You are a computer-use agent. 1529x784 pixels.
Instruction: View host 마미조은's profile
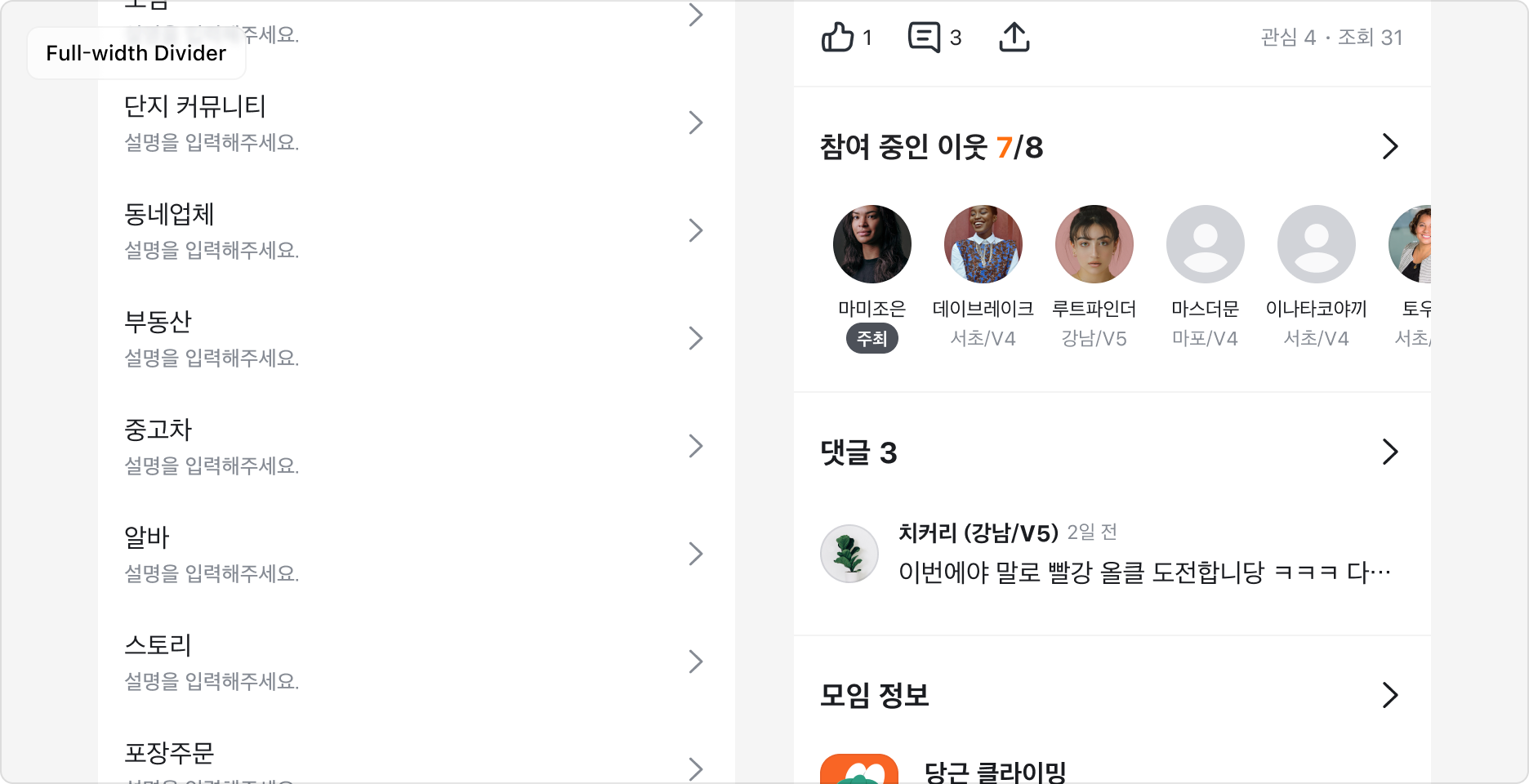(x=872, y=244)
